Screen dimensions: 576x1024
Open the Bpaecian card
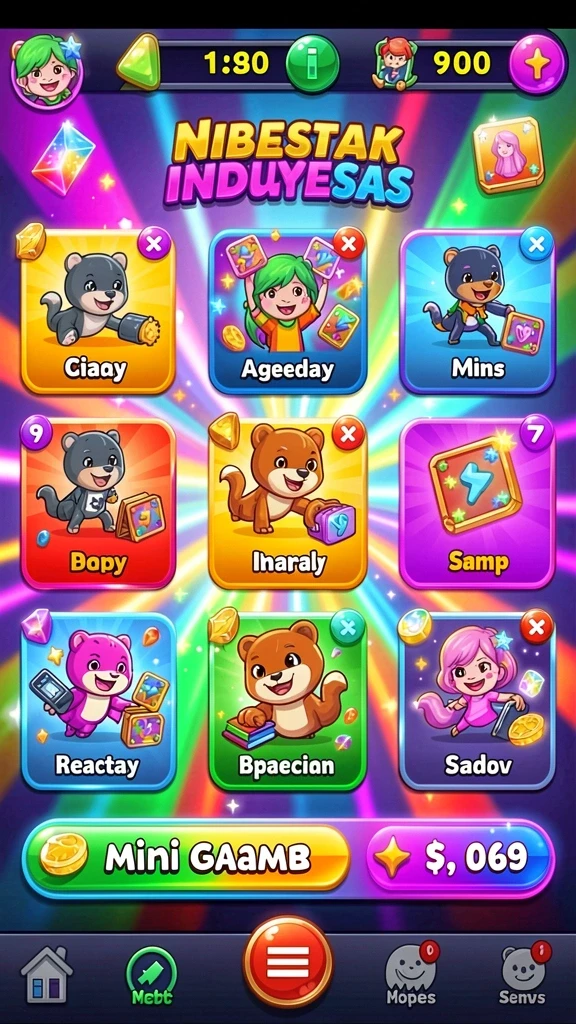pos(288,701)
